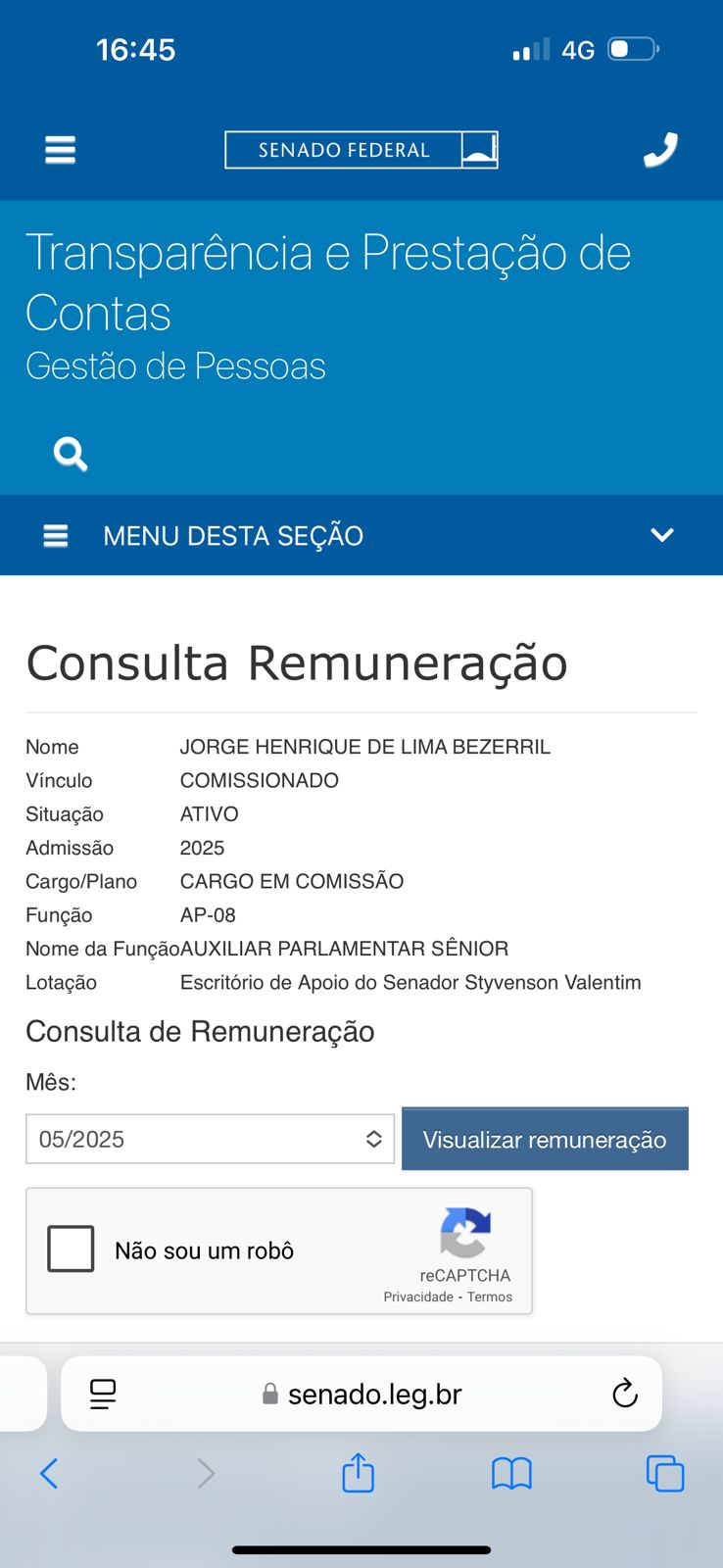Open the Mês dropdown showing 05/2025

point(210,1139)
